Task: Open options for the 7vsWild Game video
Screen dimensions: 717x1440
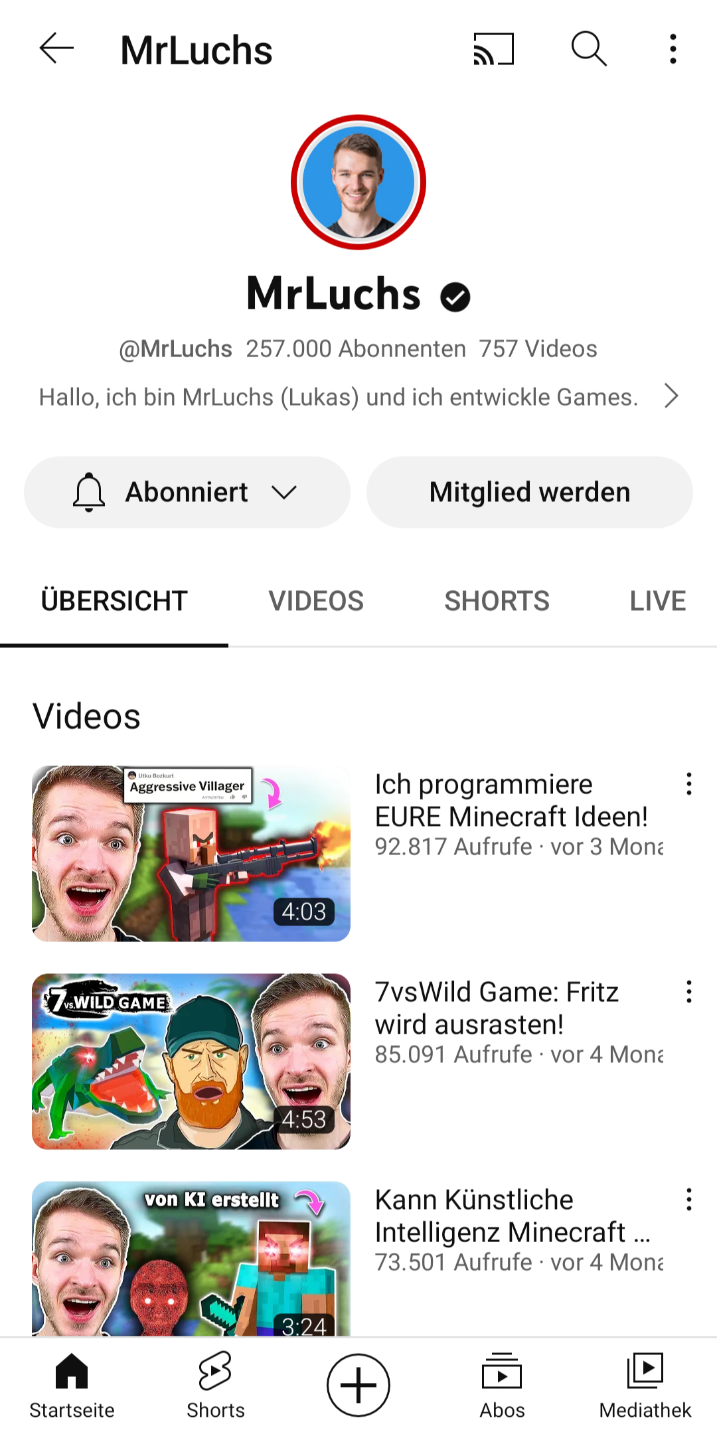Action: point(689,992)
